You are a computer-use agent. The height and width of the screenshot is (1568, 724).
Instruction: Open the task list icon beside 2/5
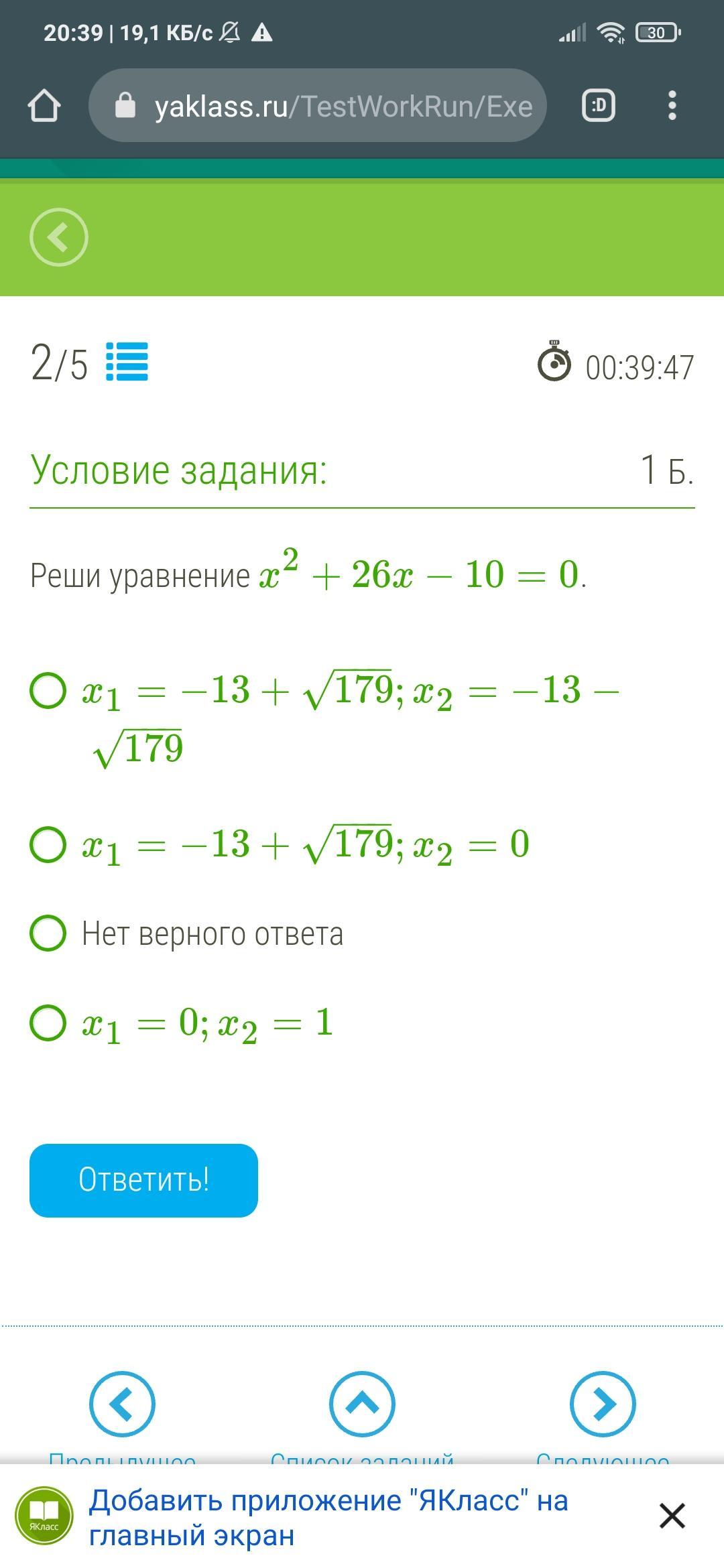[x=127, y=362]
